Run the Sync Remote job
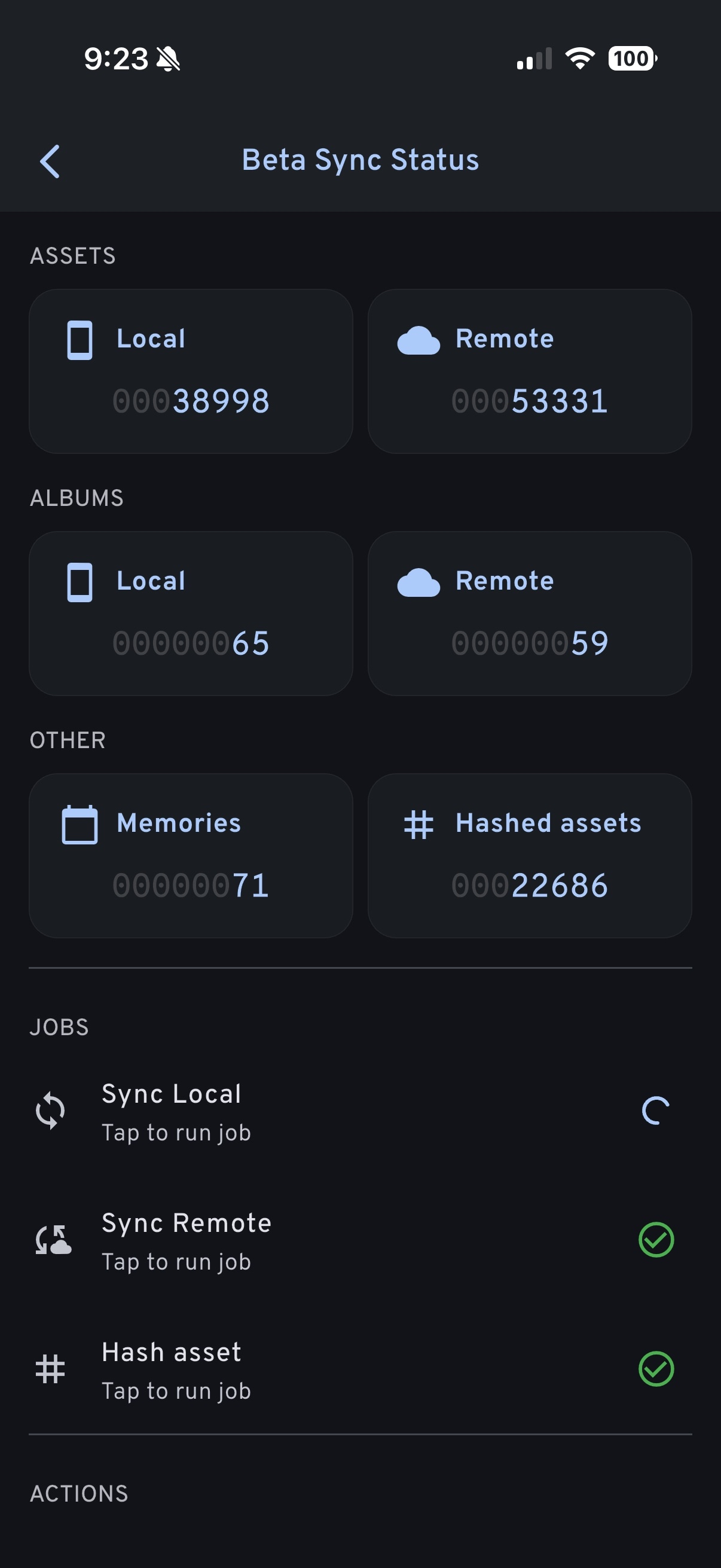 pyautogui.click(x=186, y=1240)
